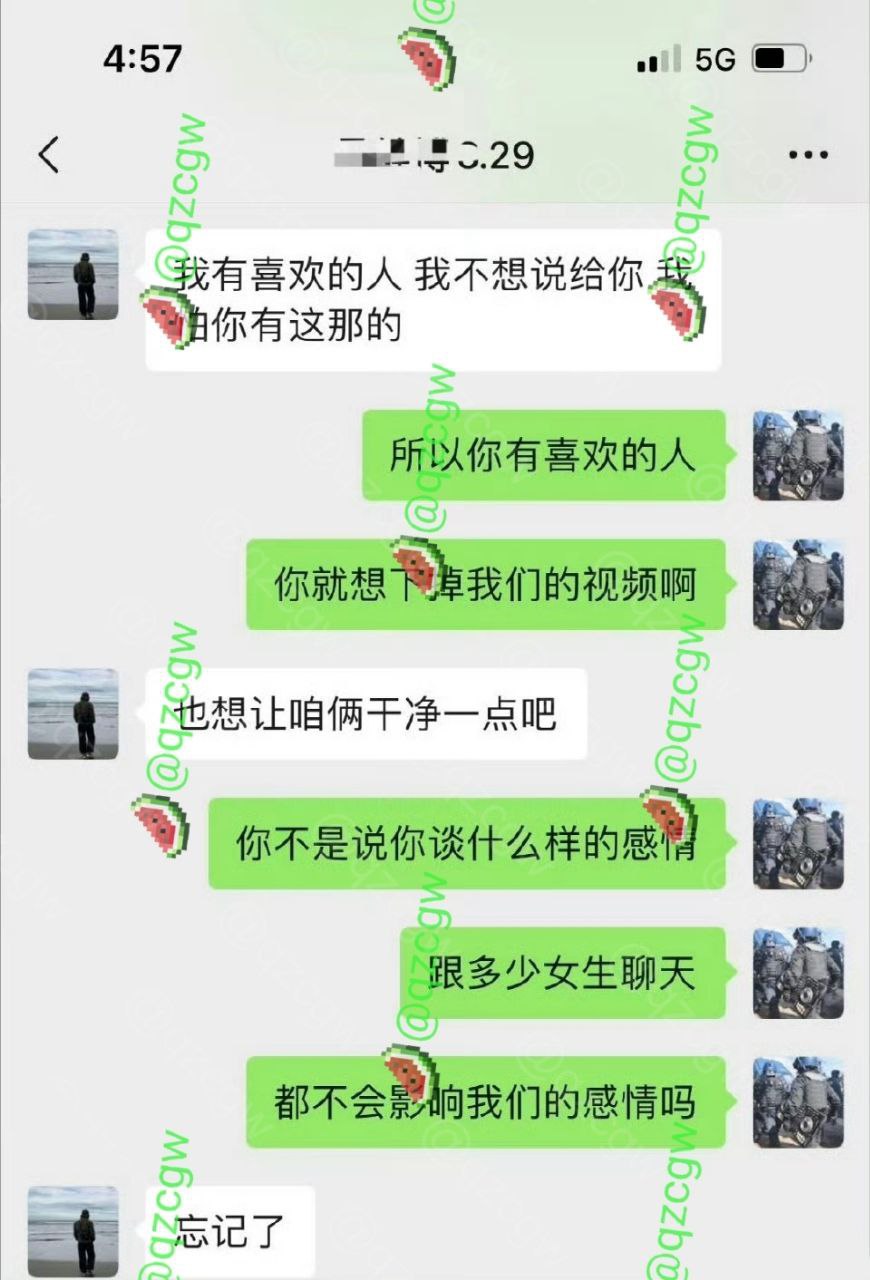Tap my avatar next to 跟多少女生聊天
The width and height of the screenshot is (870, 1280).
(x=798, y=973)
